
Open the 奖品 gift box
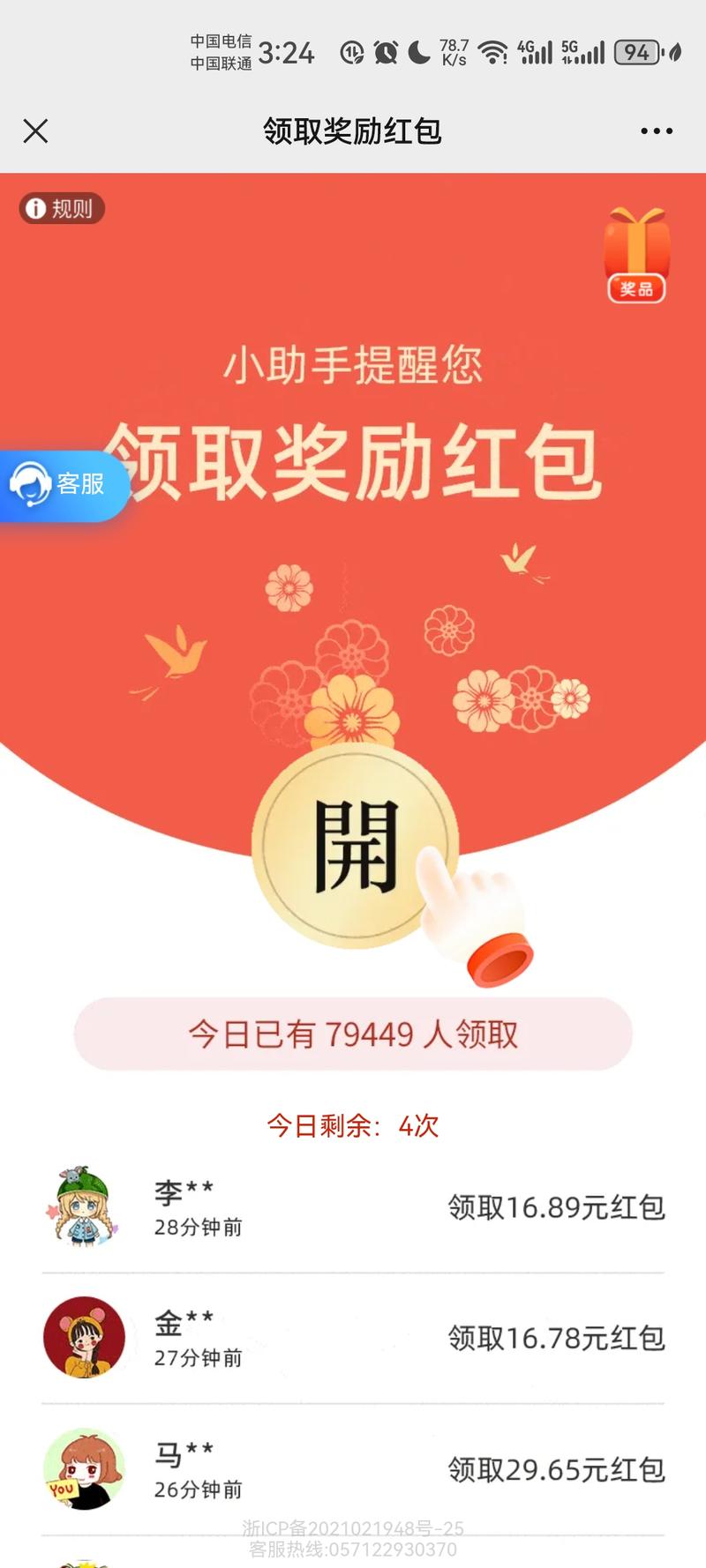click(x=636, y=256)
